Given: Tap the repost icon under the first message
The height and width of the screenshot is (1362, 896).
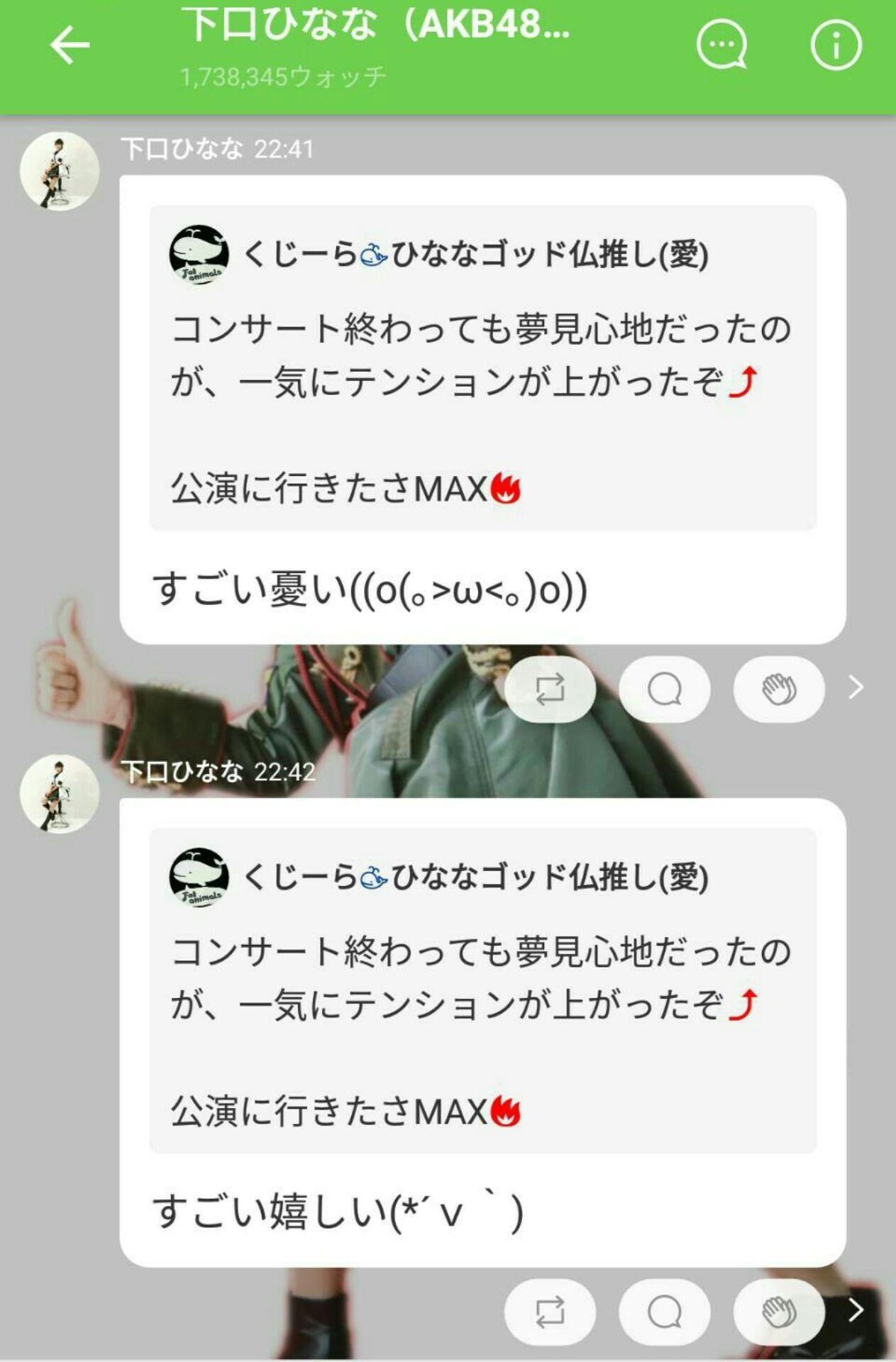Looking at the screenshot, I should point(551,689).
